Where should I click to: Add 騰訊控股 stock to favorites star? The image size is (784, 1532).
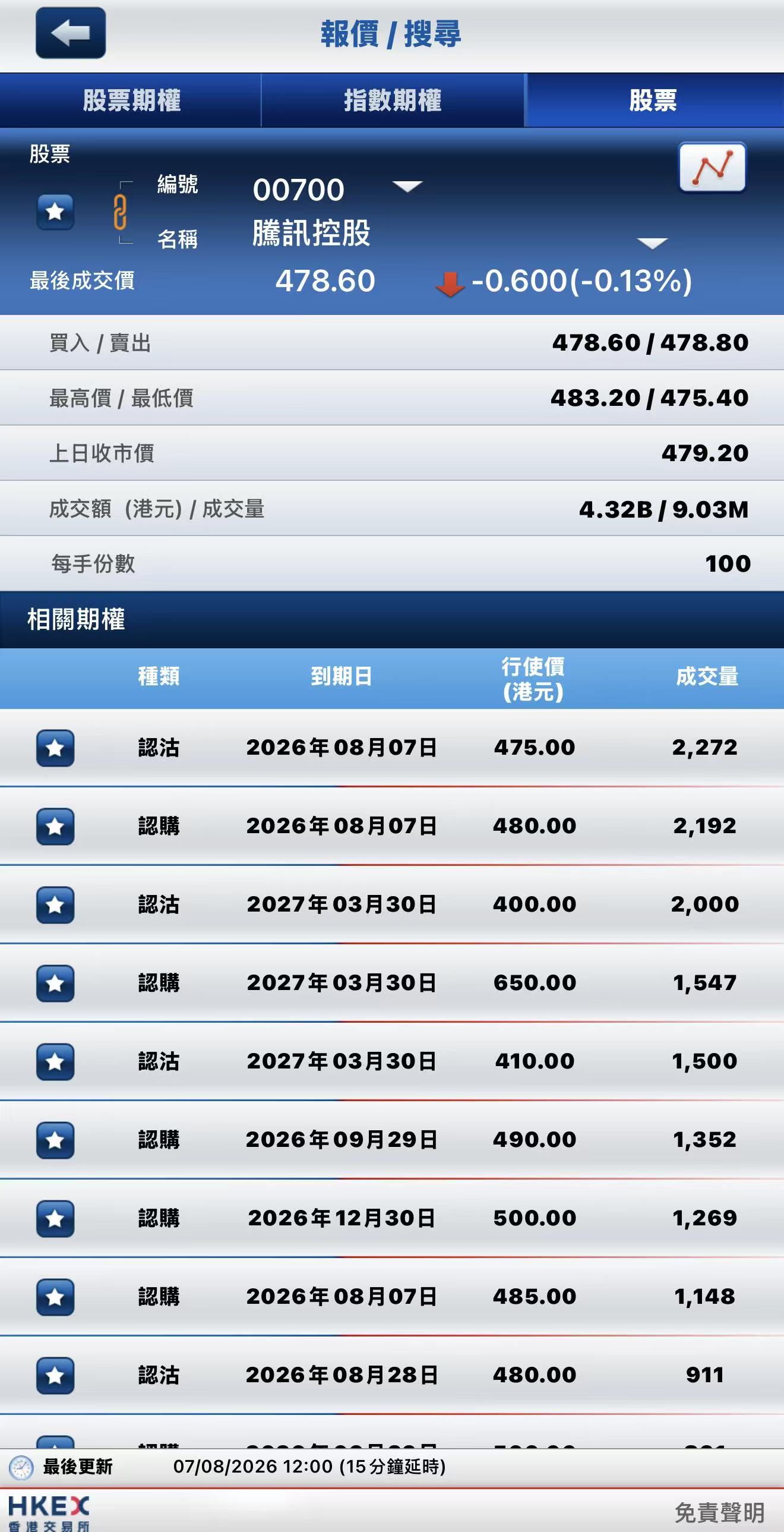tap(55, 211)
